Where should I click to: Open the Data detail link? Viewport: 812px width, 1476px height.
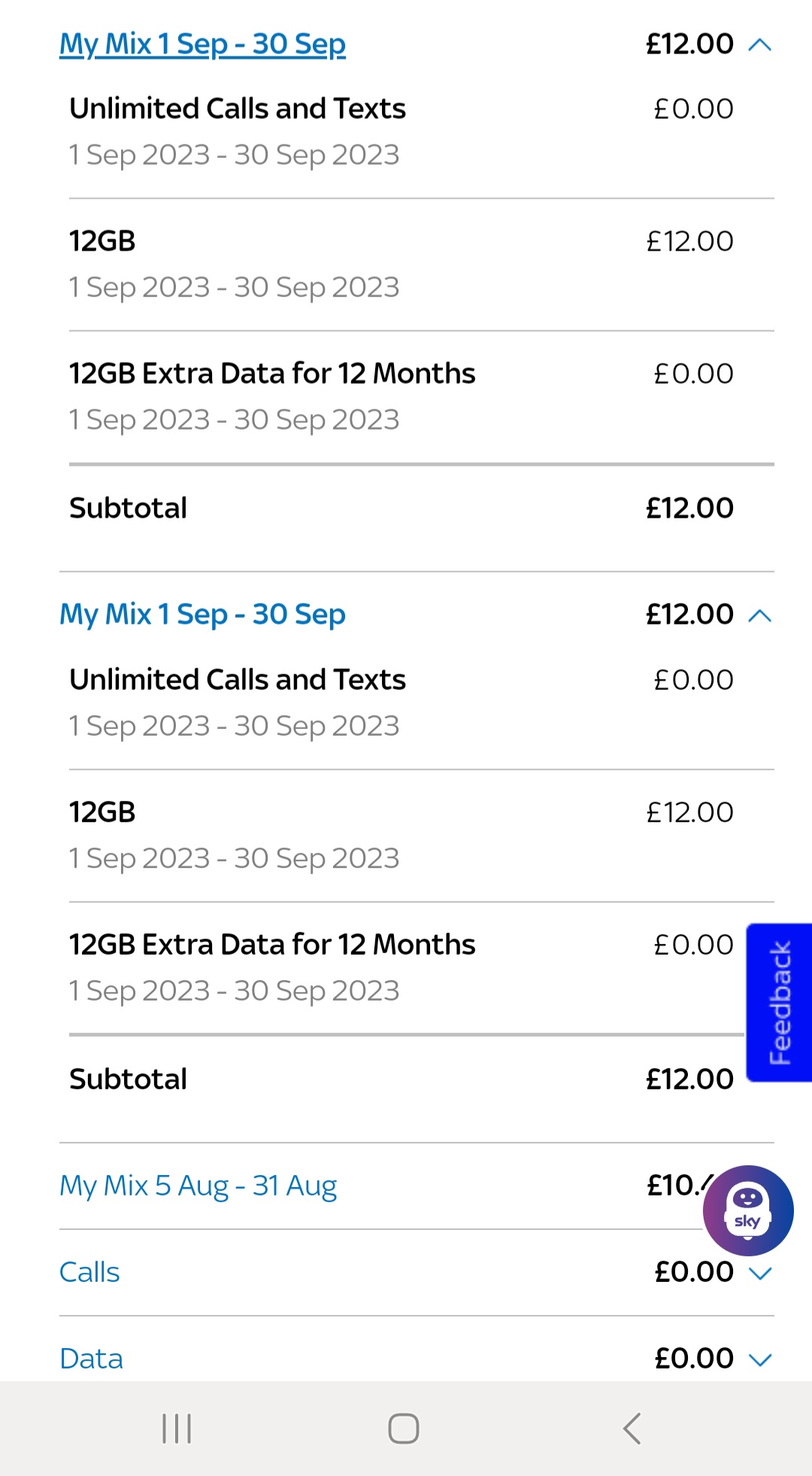point(91,1359)
